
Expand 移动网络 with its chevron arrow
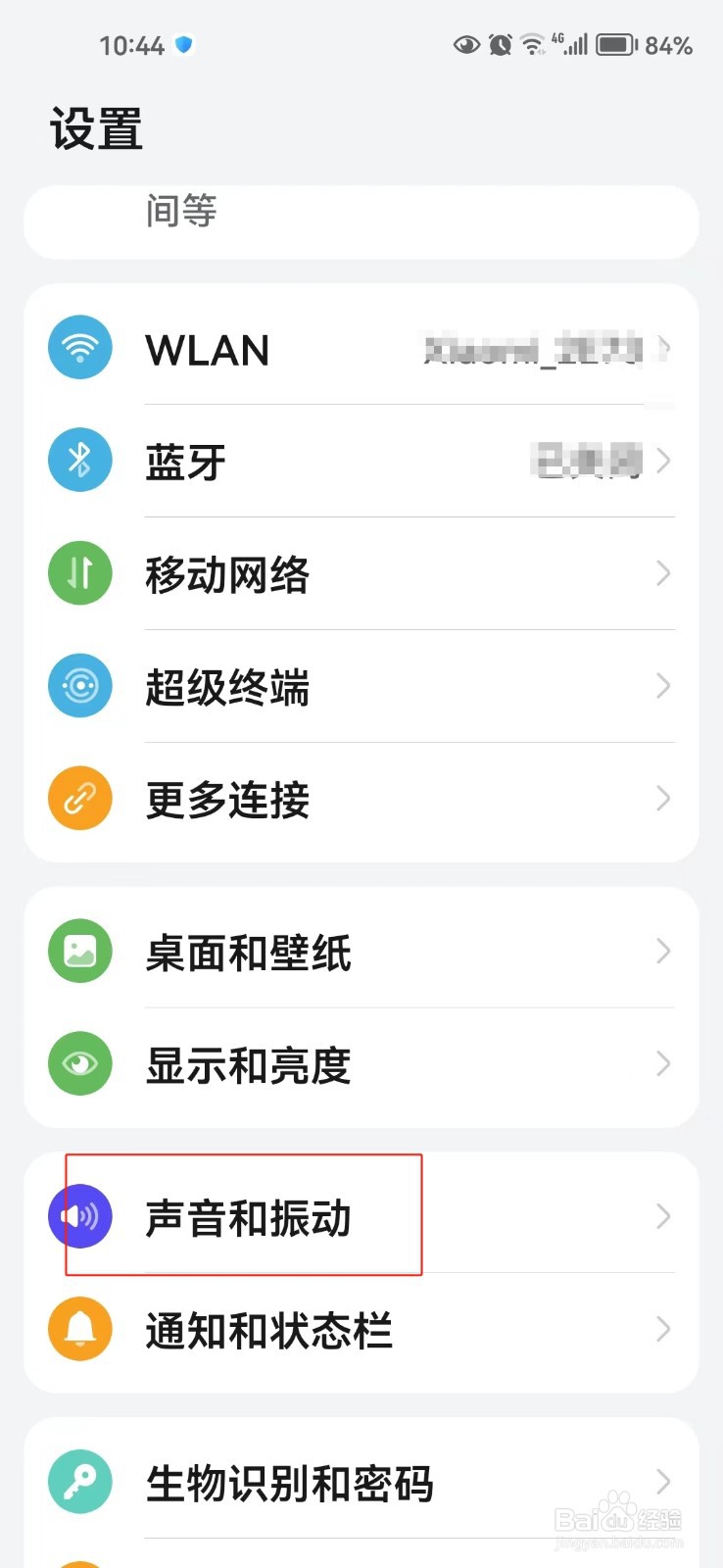click(x=662, y=572)
